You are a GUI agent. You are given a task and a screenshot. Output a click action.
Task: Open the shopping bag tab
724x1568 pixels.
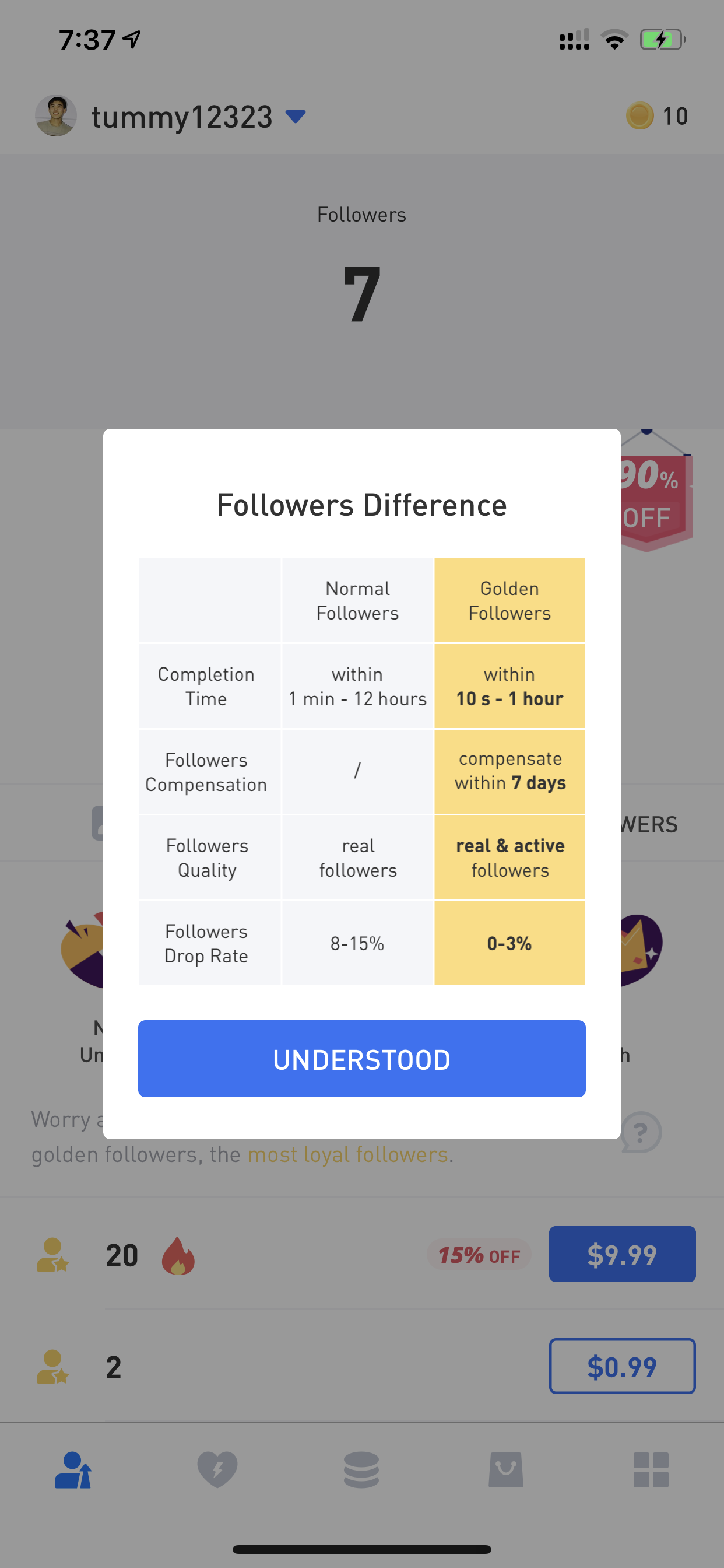(505, 1470)
